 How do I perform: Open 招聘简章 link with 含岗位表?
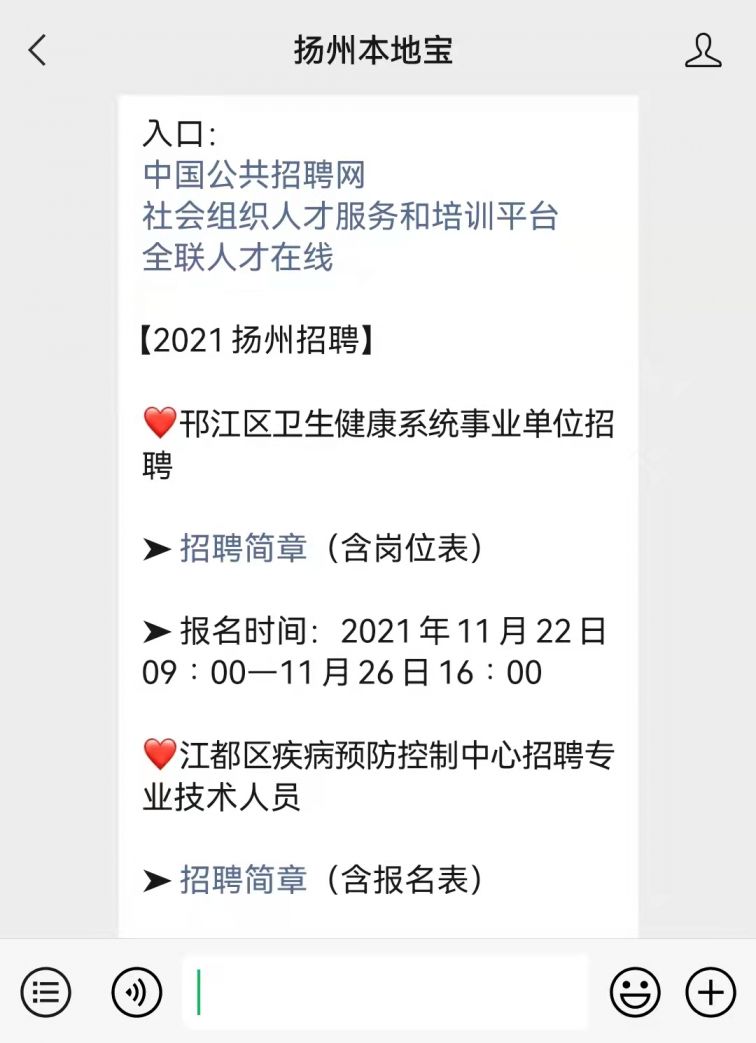[x=243, y=548]
